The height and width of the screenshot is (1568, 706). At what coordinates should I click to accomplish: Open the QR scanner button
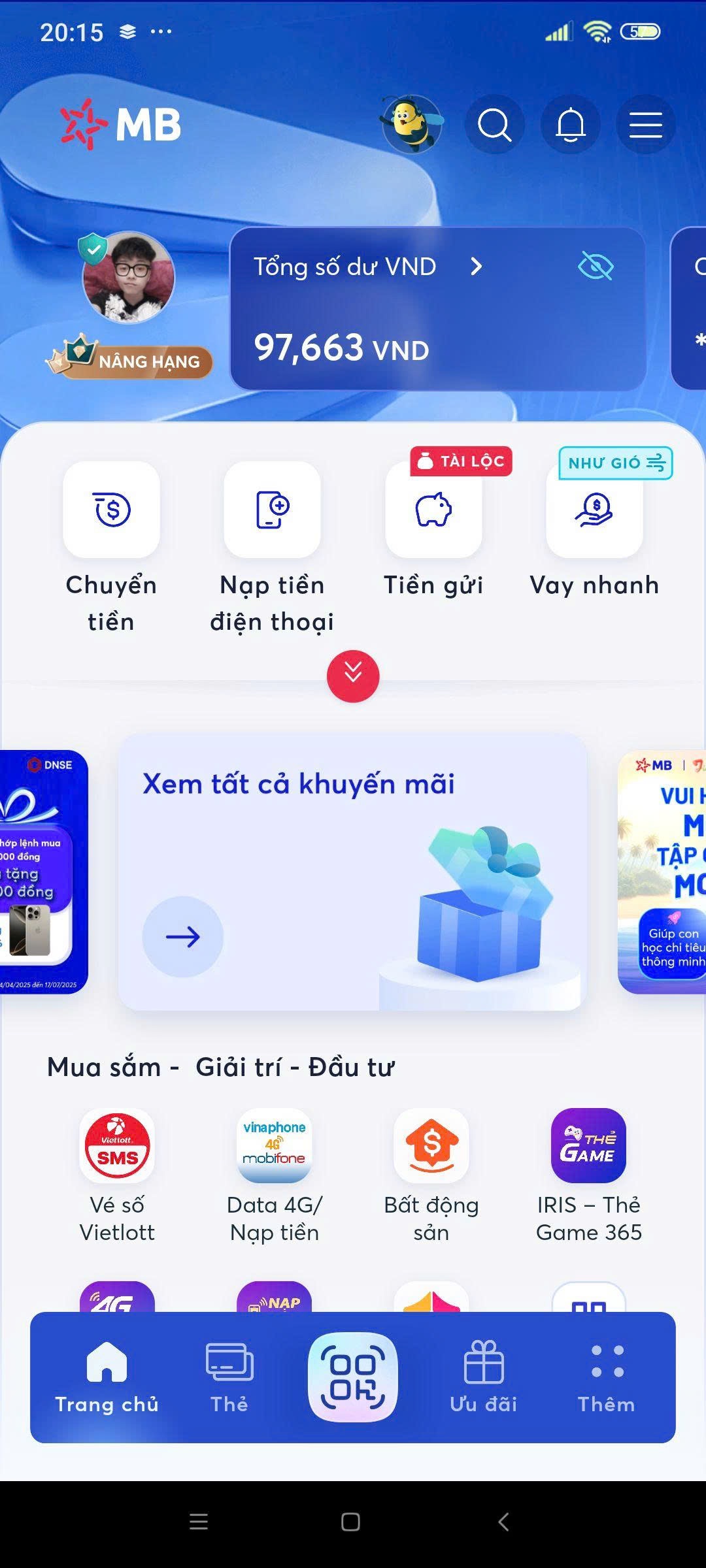click(x=353, y=1376)
